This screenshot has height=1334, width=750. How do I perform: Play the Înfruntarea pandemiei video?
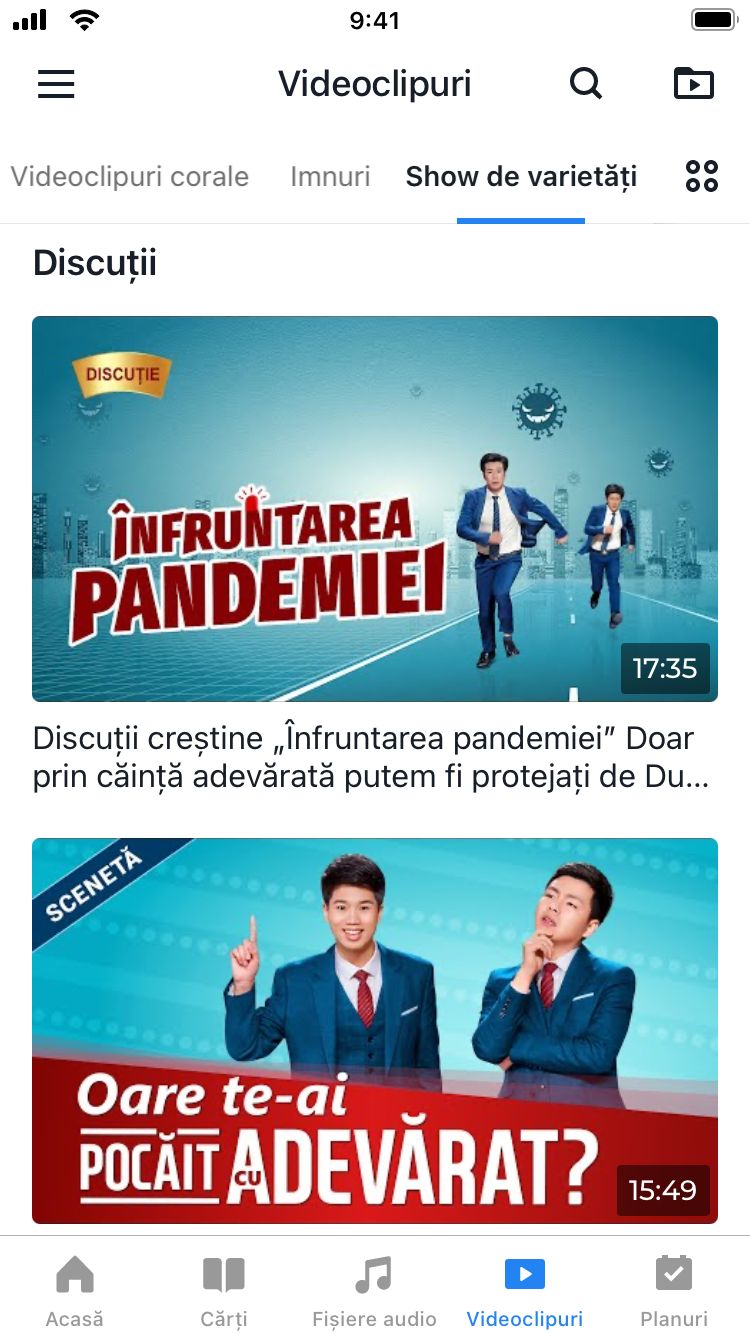click(x=375, y=508)
